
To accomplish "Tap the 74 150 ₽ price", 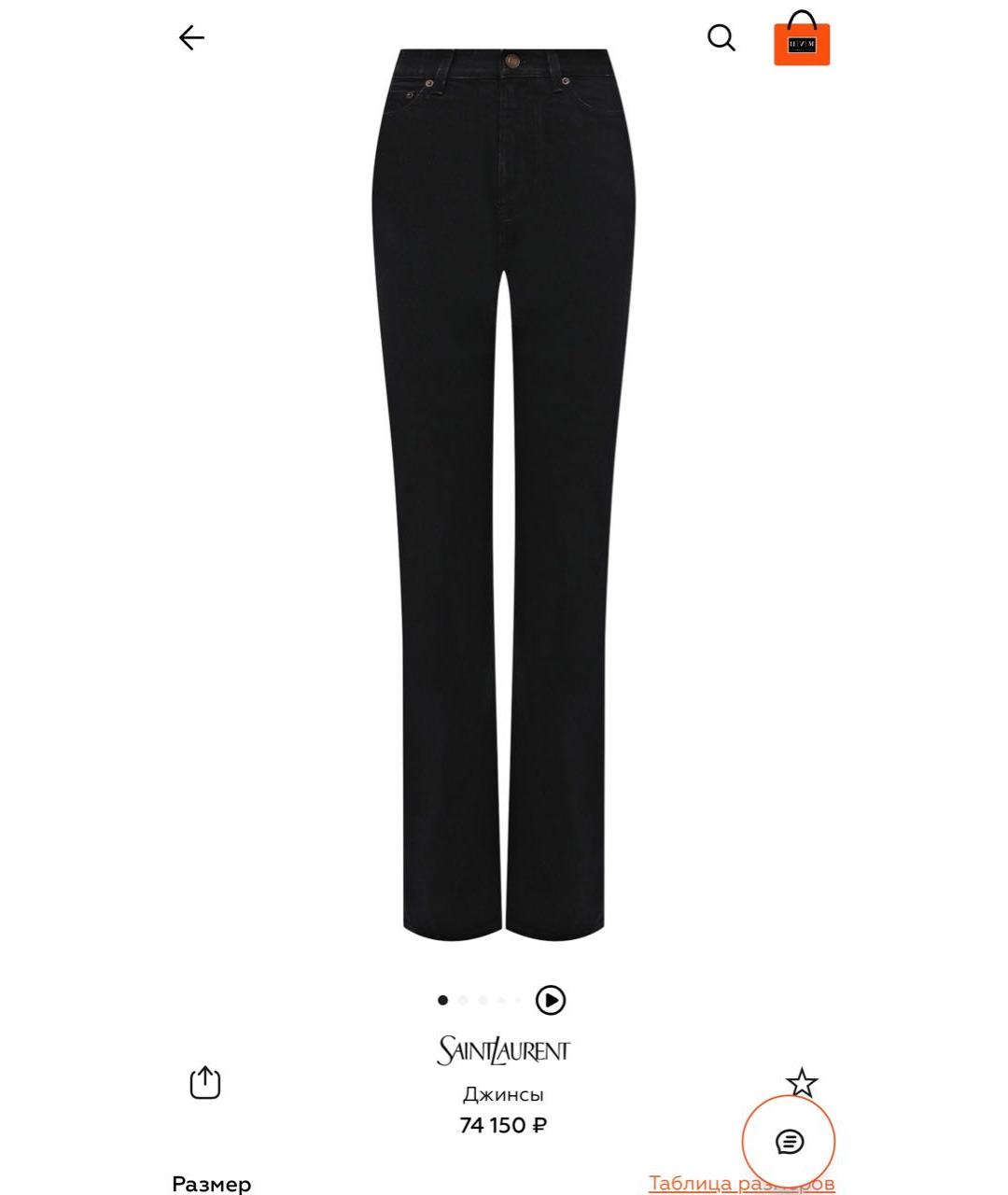I will pos(502,1125).
